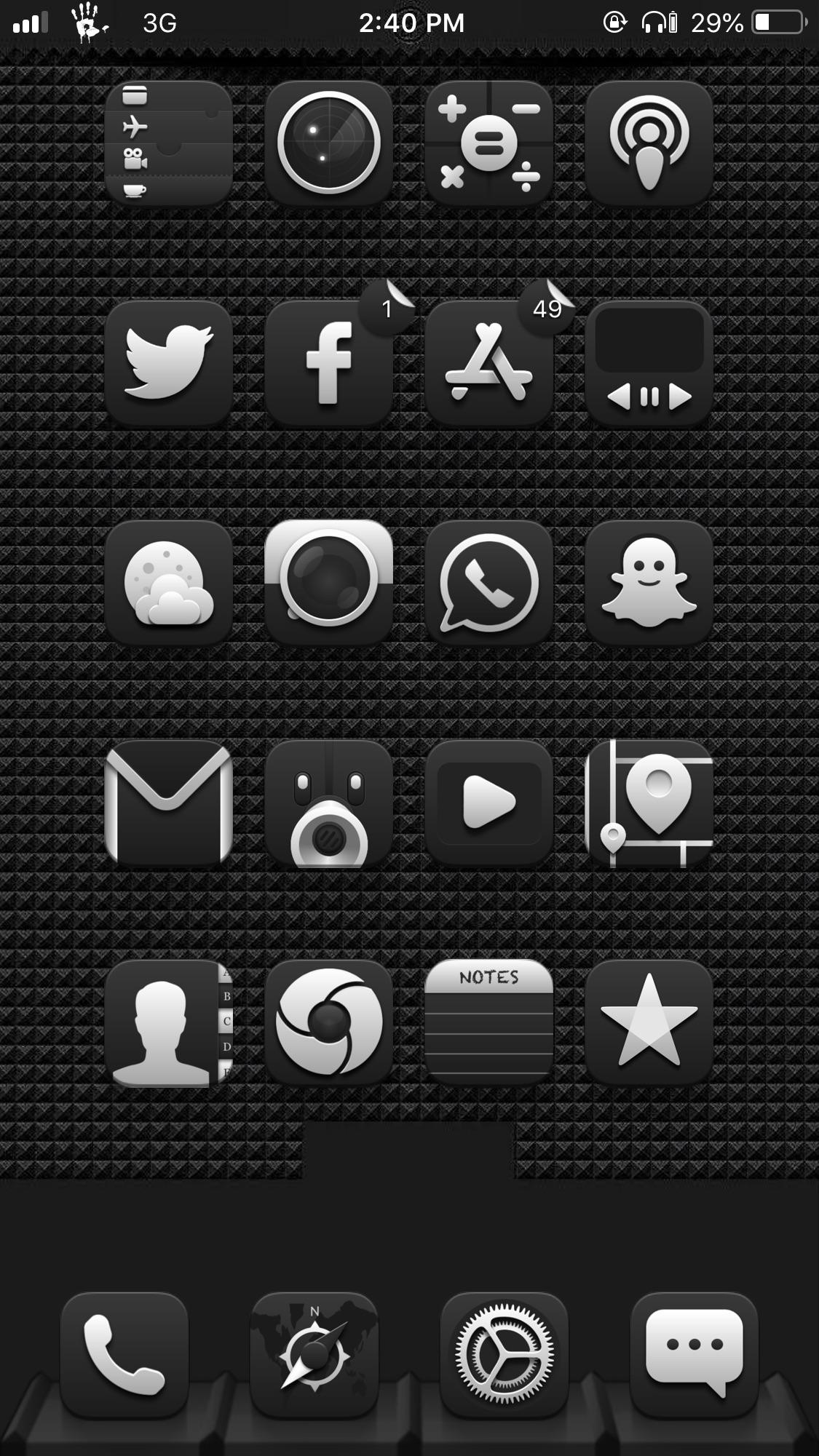Launch Facebook with one notification
This screenshot has width=819, height=1456.
(x=329, y=363)
